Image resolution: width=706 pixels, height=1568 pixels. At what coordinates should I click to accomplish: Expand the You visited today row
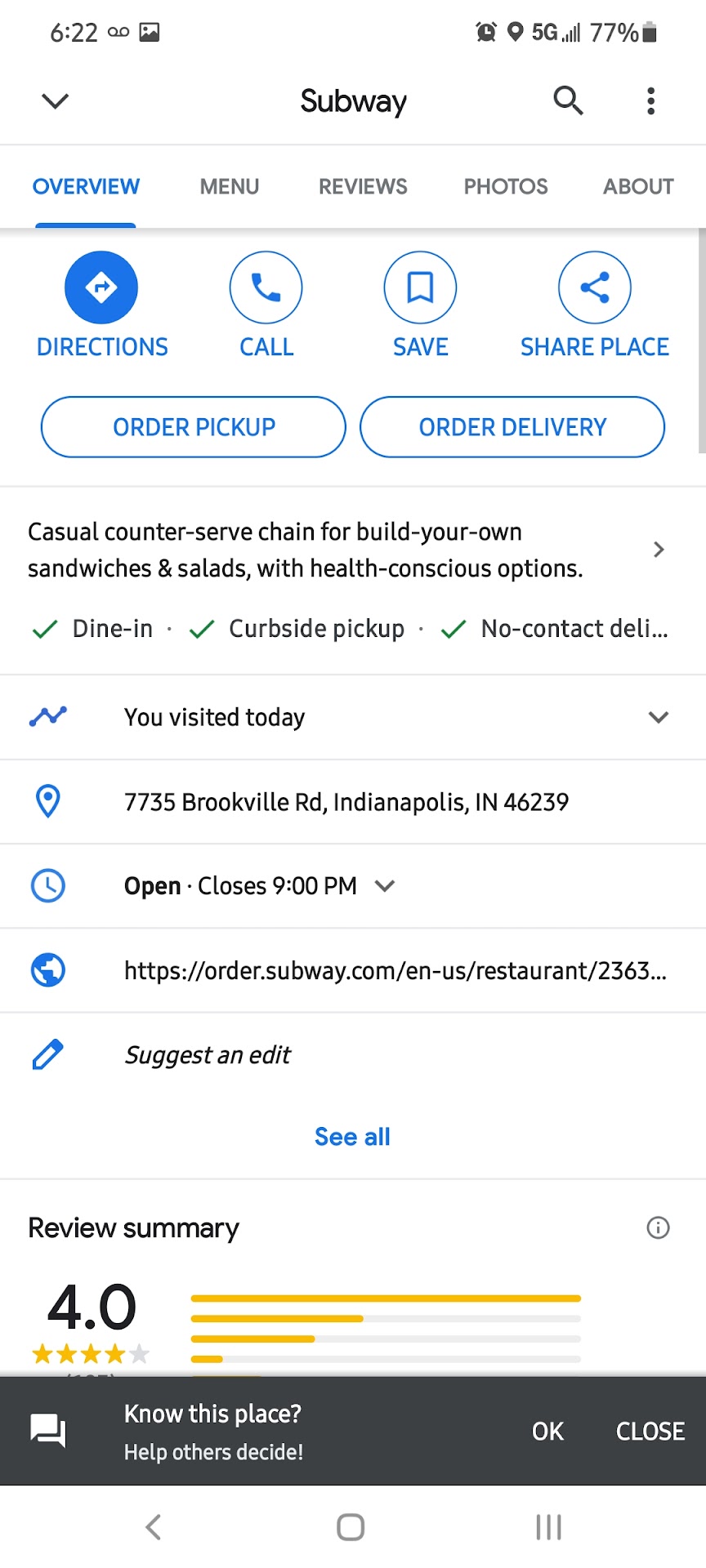659,717
